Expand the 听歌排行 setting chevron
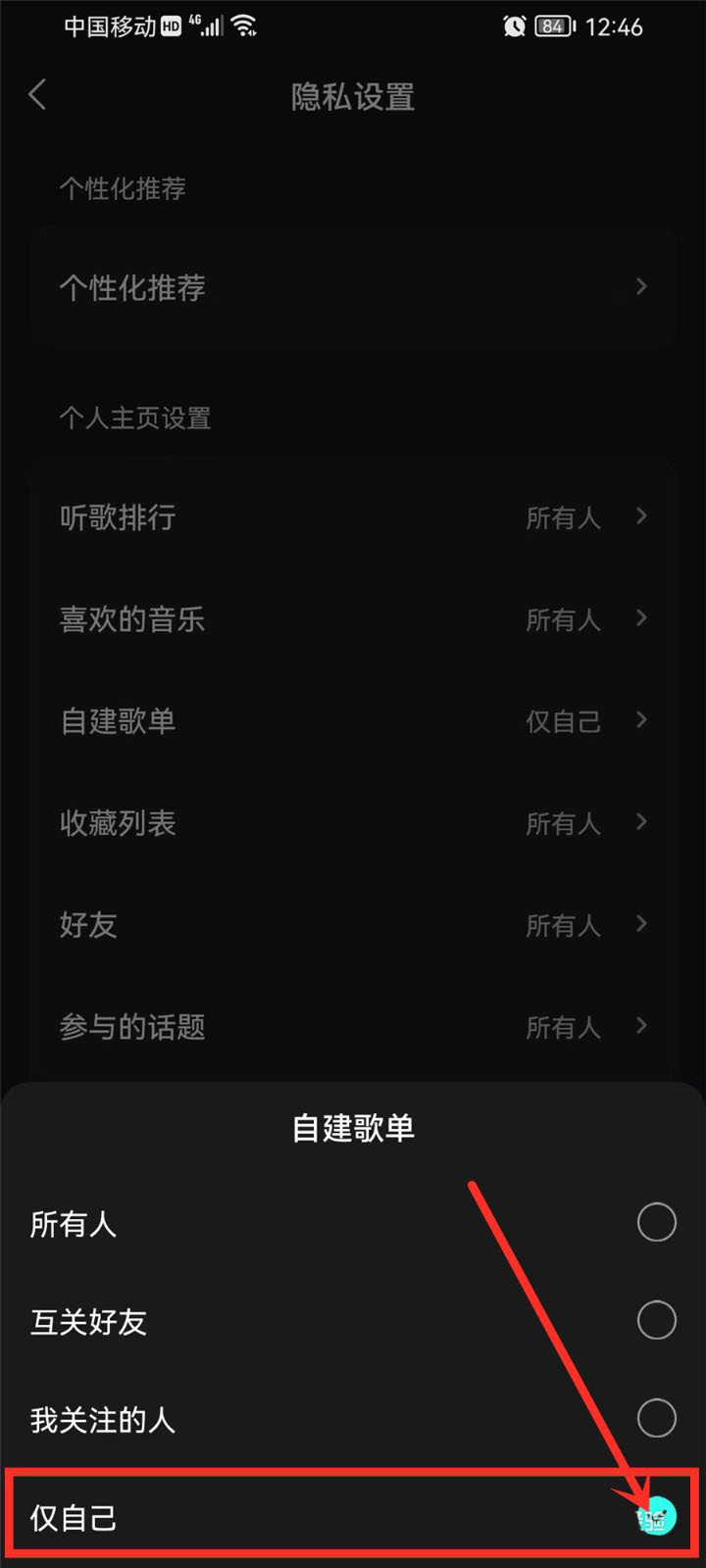This screenshot has width=706, height=1568. click(x=642, y=517)
